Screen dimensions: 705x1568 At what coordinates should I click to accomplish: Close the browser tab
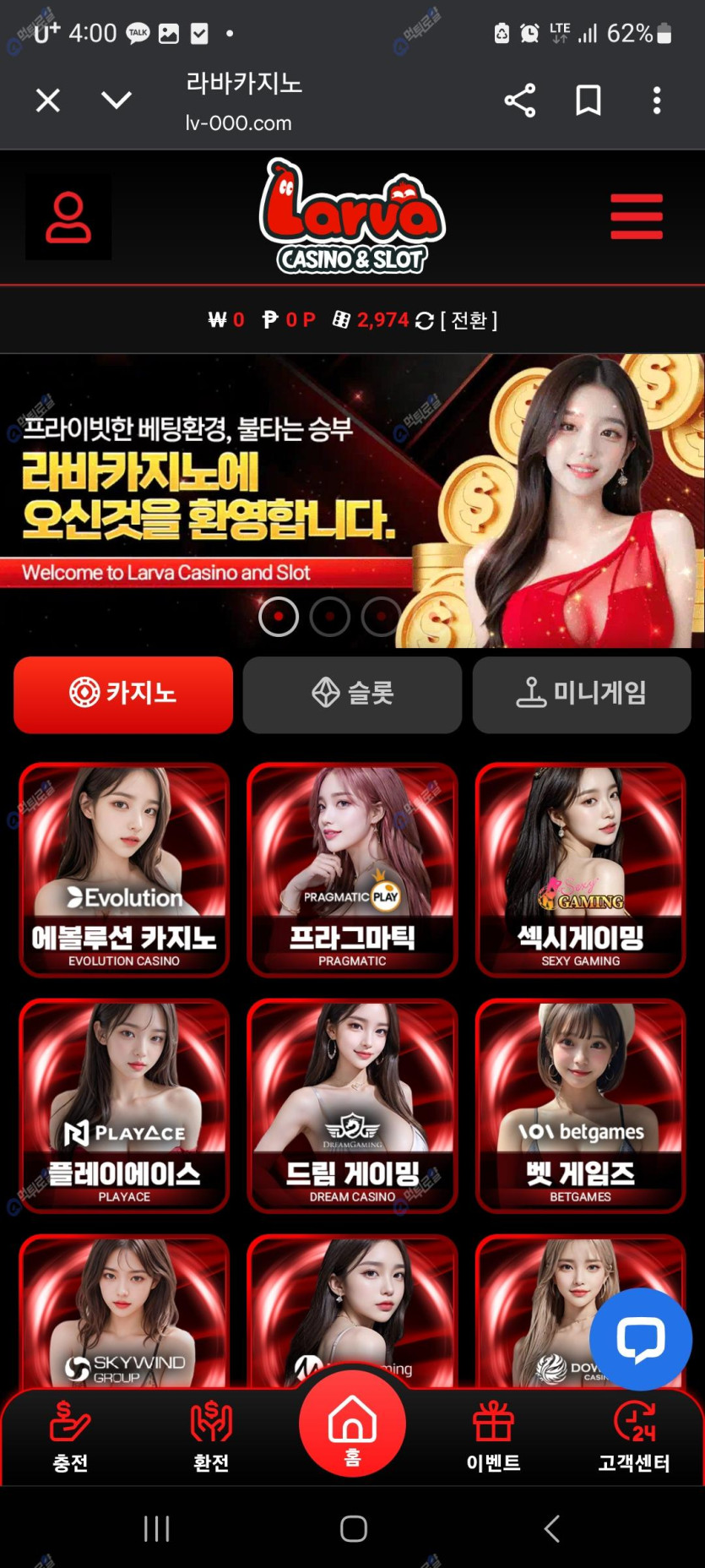point(48,101)
